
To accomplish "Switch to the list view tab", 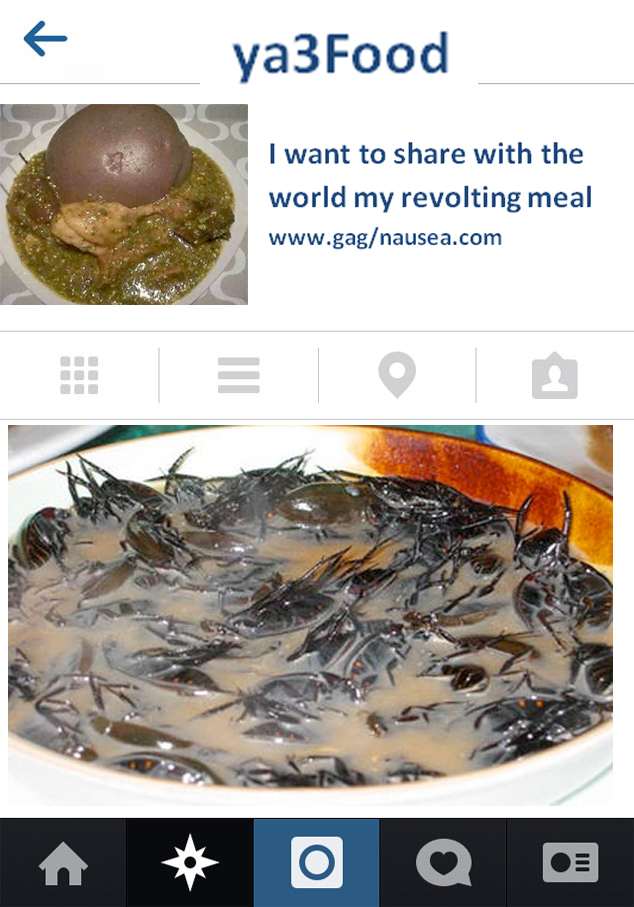I will pyautogui.click(x=238, y=376).
